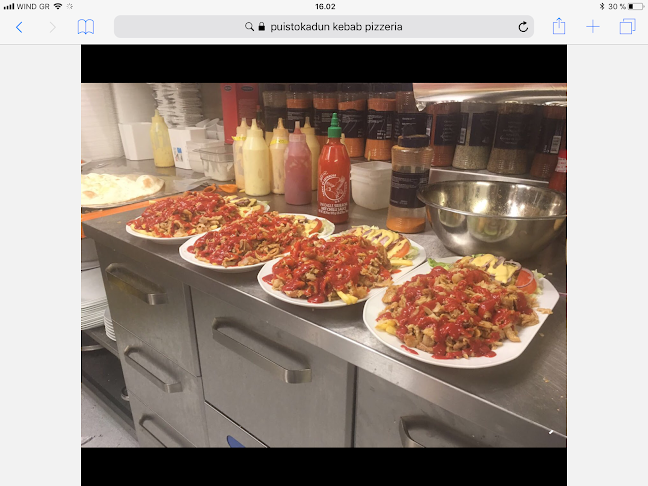Add a new tab
The height and width of the screenshot is (486, 648).
coord(593,27)
